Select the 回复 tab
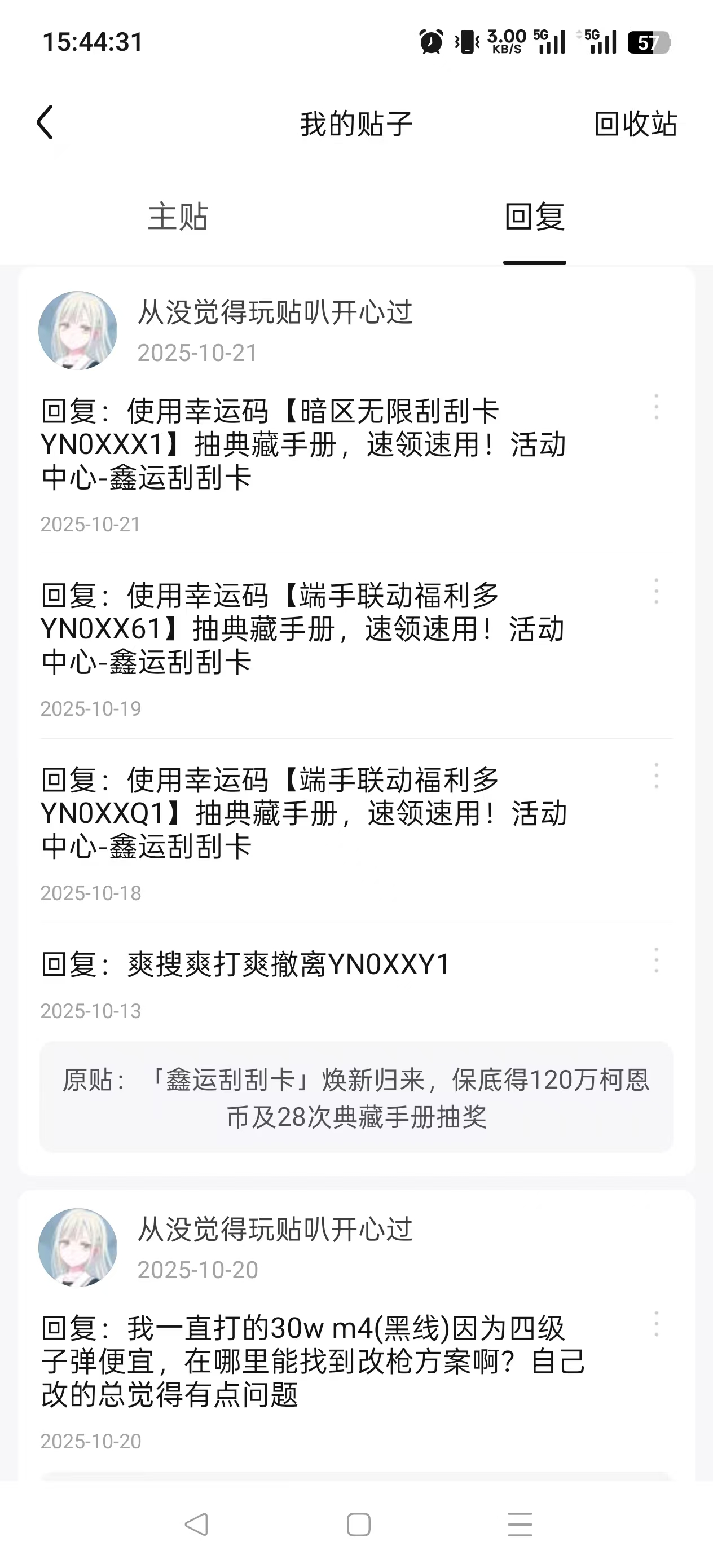 pos(535,217)
